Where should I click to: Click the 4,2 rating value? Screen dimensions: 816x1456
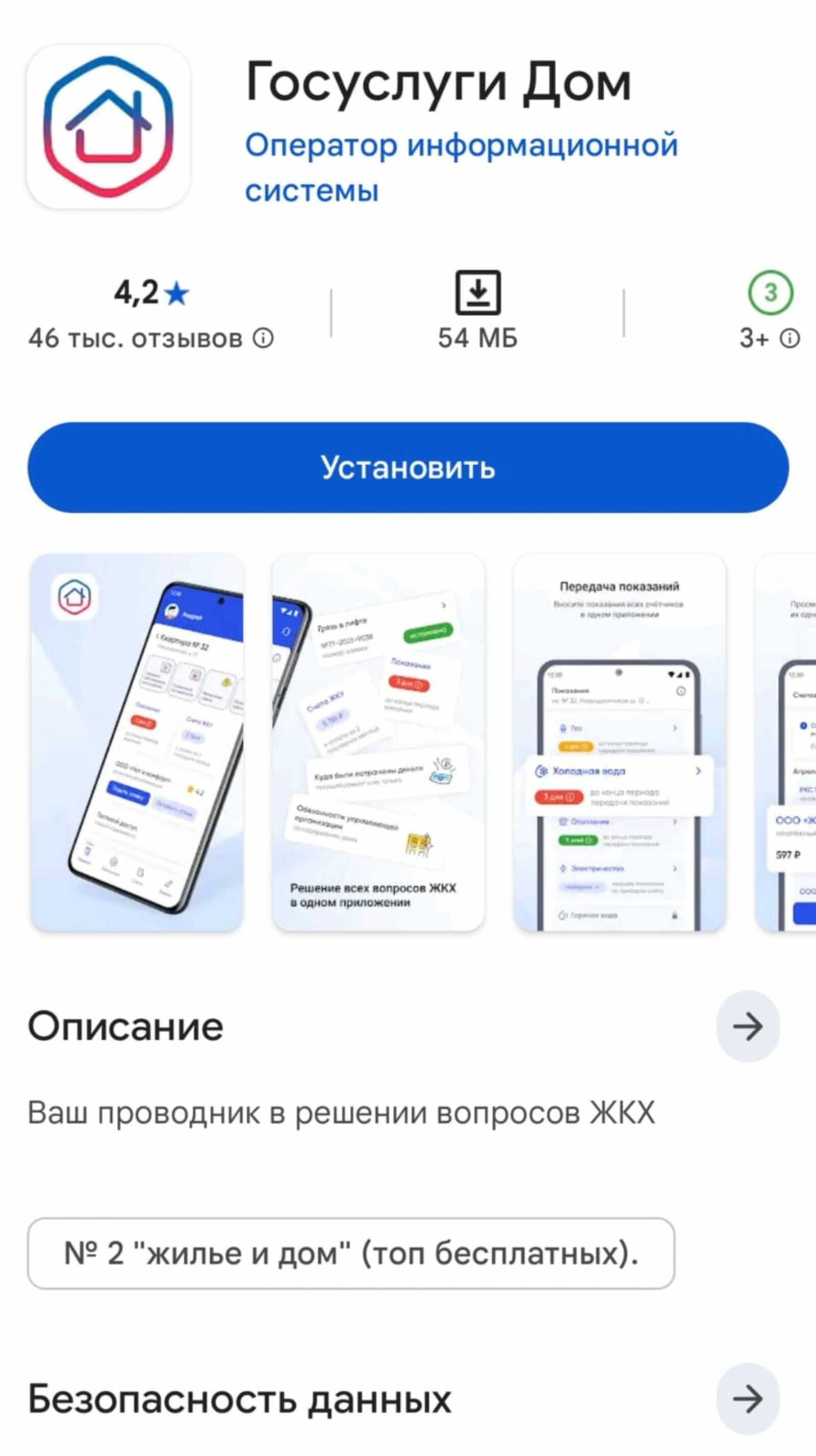137,292
